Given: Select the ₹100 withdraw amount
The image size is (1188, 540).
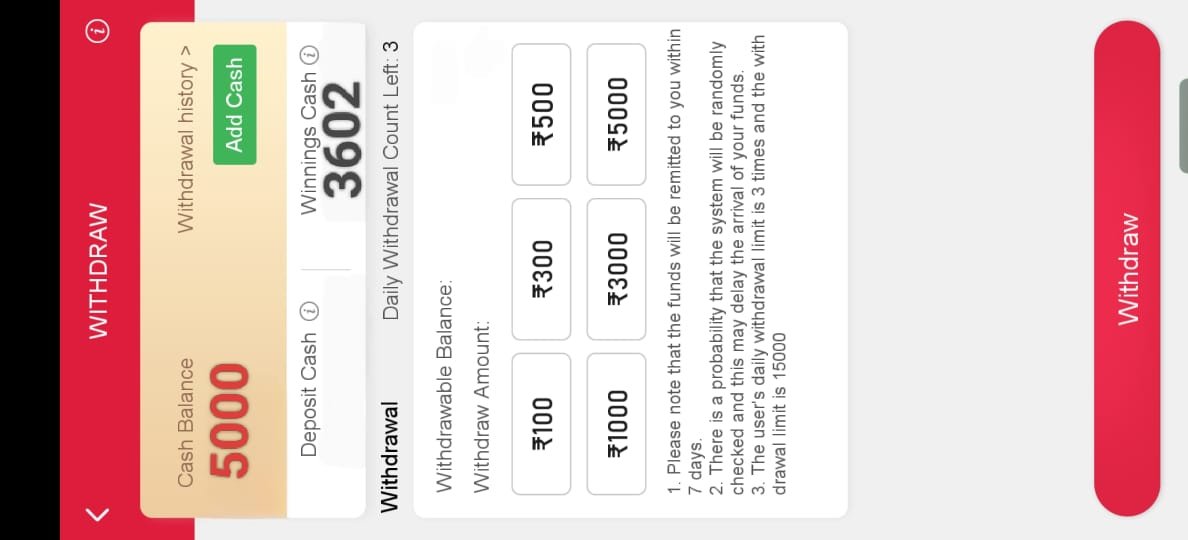Looking at the screenshot, I should tap(541, 424).
